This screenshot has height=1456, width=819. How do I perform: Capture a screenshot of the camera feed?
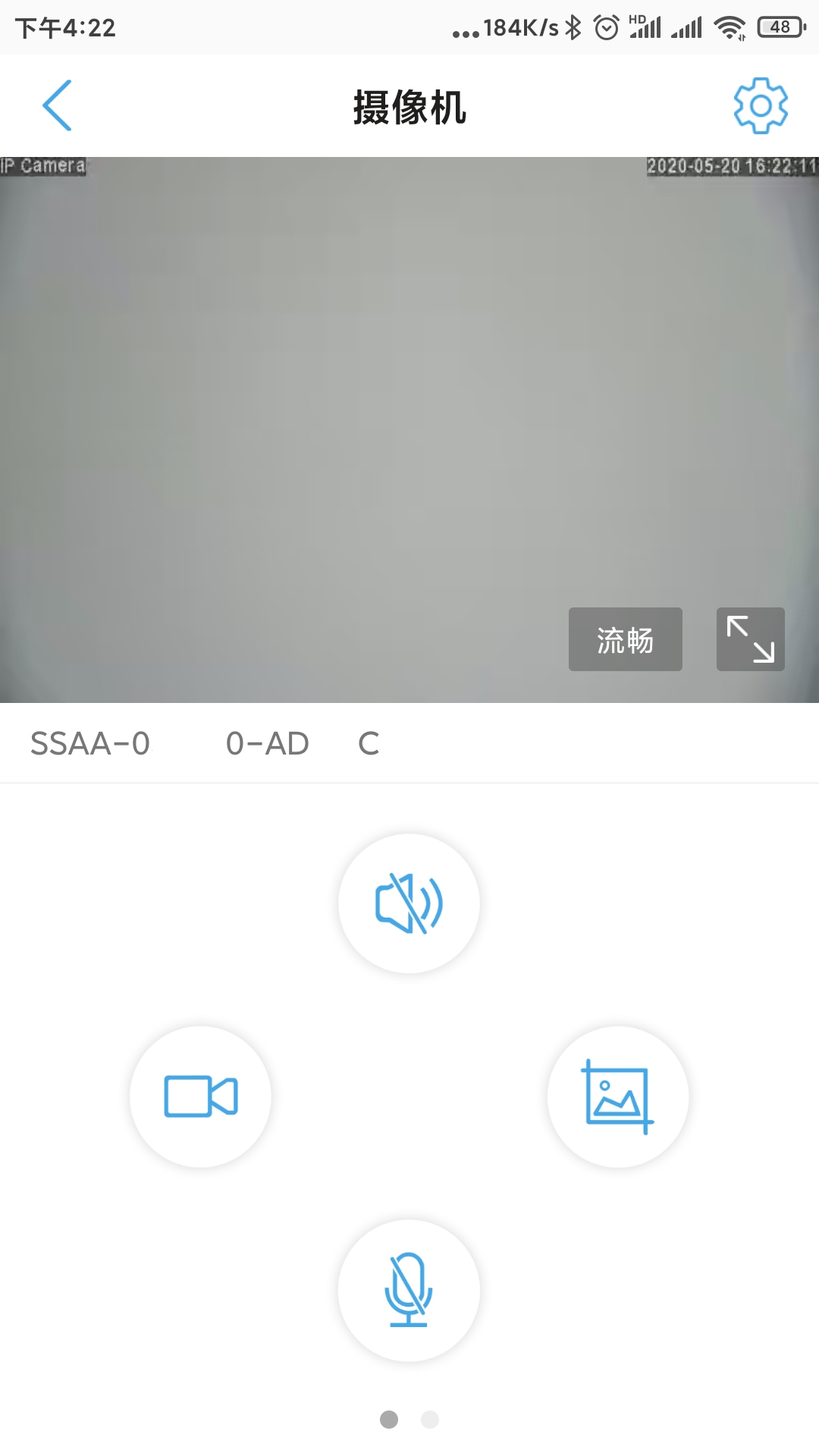618,1097
